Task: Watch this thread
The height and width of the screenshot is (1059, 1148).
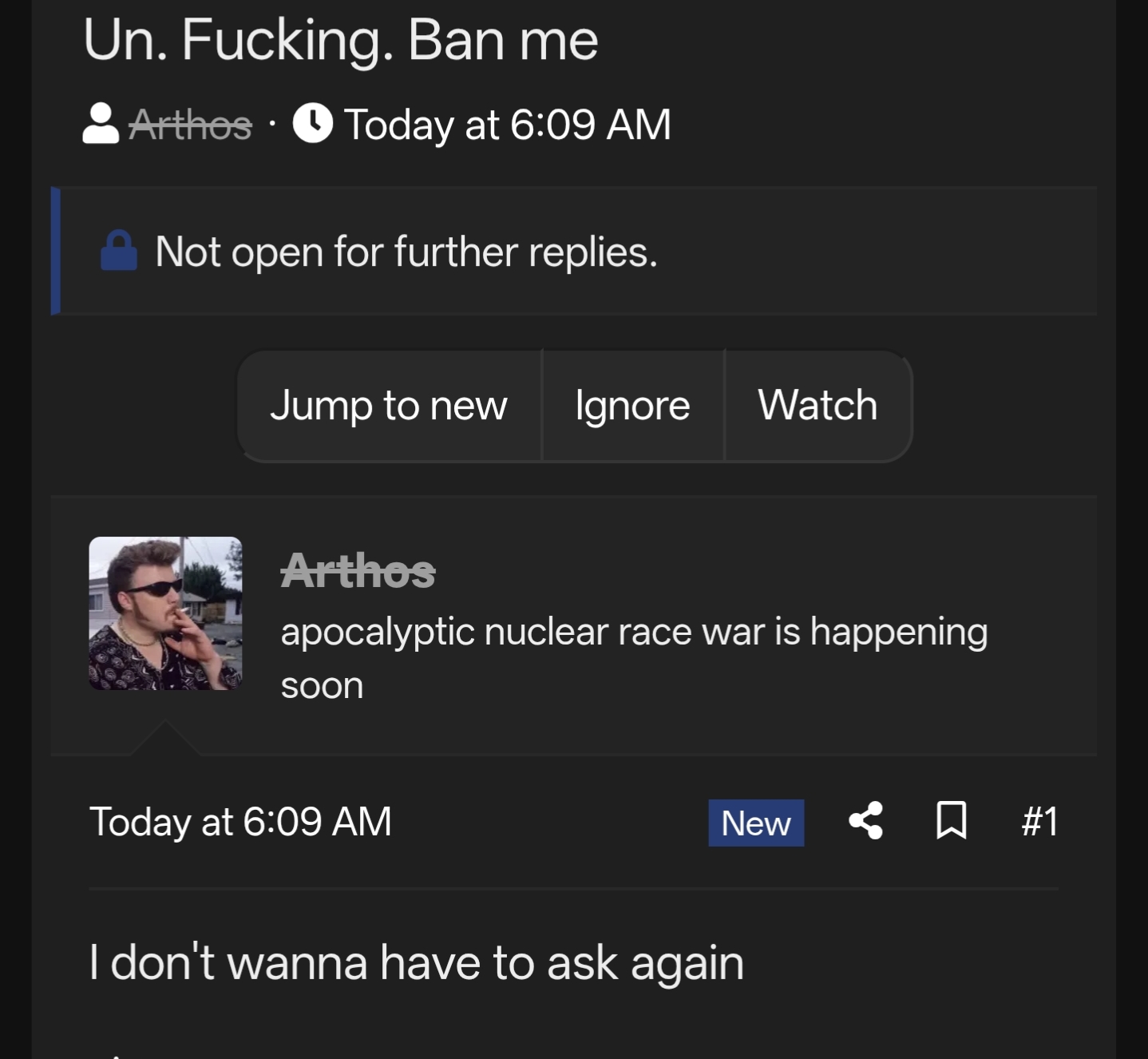Action: [x=817, y=406]
